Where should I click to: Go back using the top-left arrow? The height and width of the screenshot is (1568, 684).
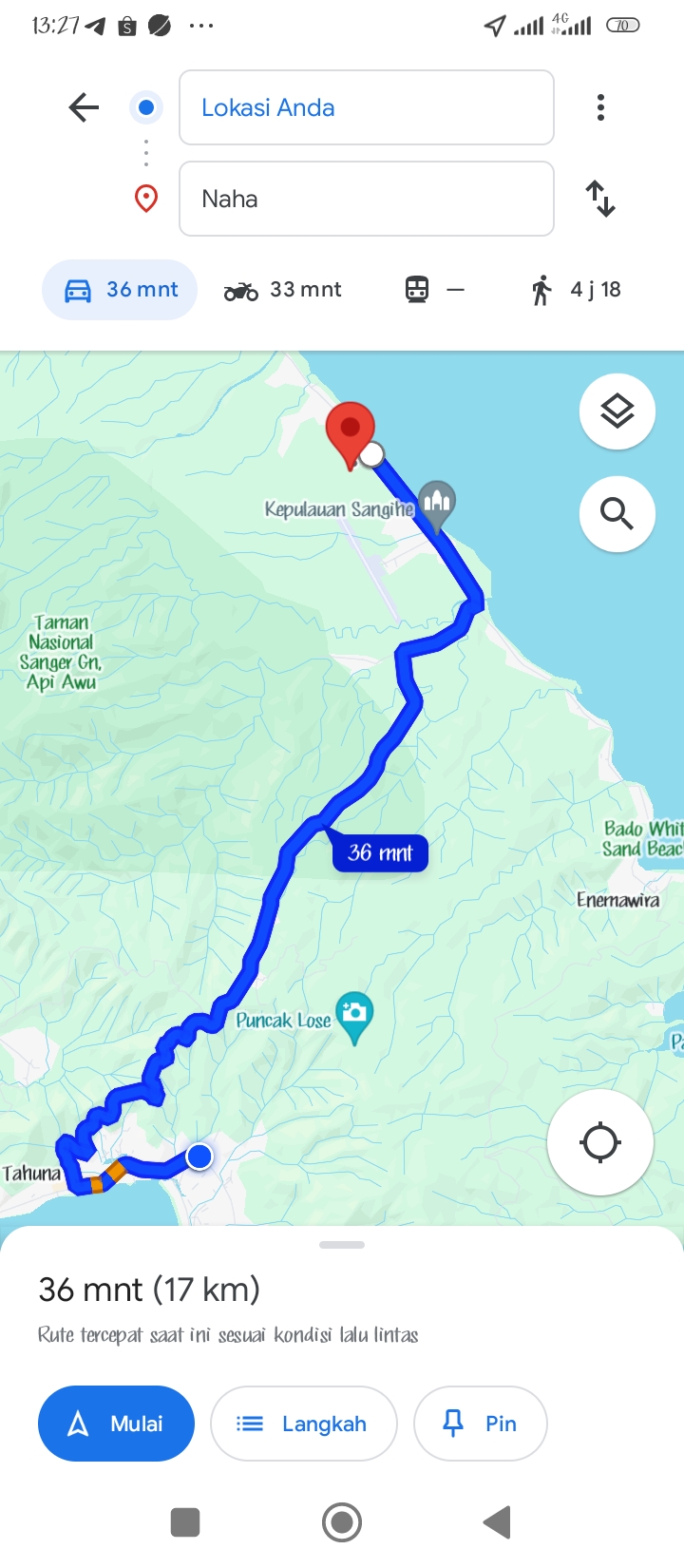[x=85, y=107]
